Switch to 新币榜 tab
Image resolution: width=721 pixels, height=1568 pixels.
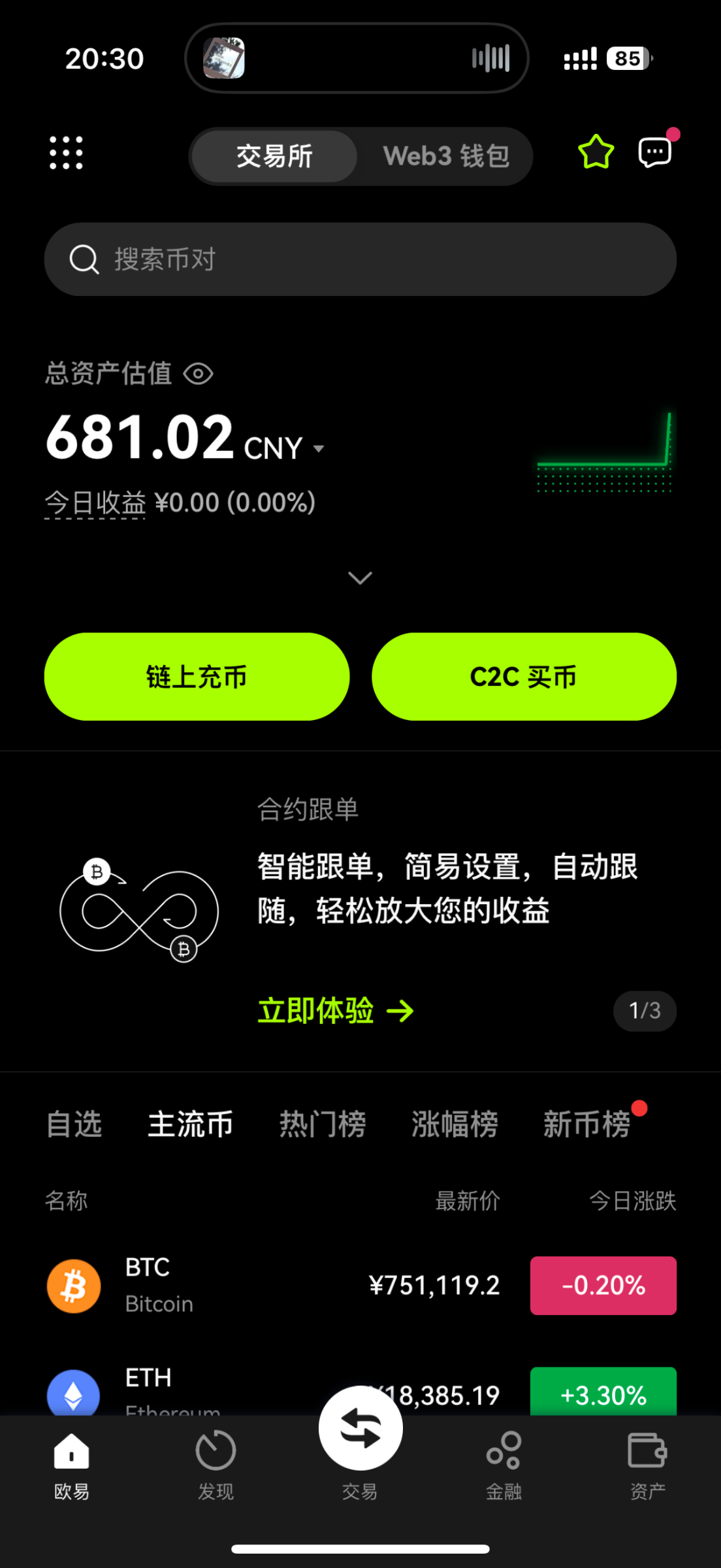(586, 1124)
